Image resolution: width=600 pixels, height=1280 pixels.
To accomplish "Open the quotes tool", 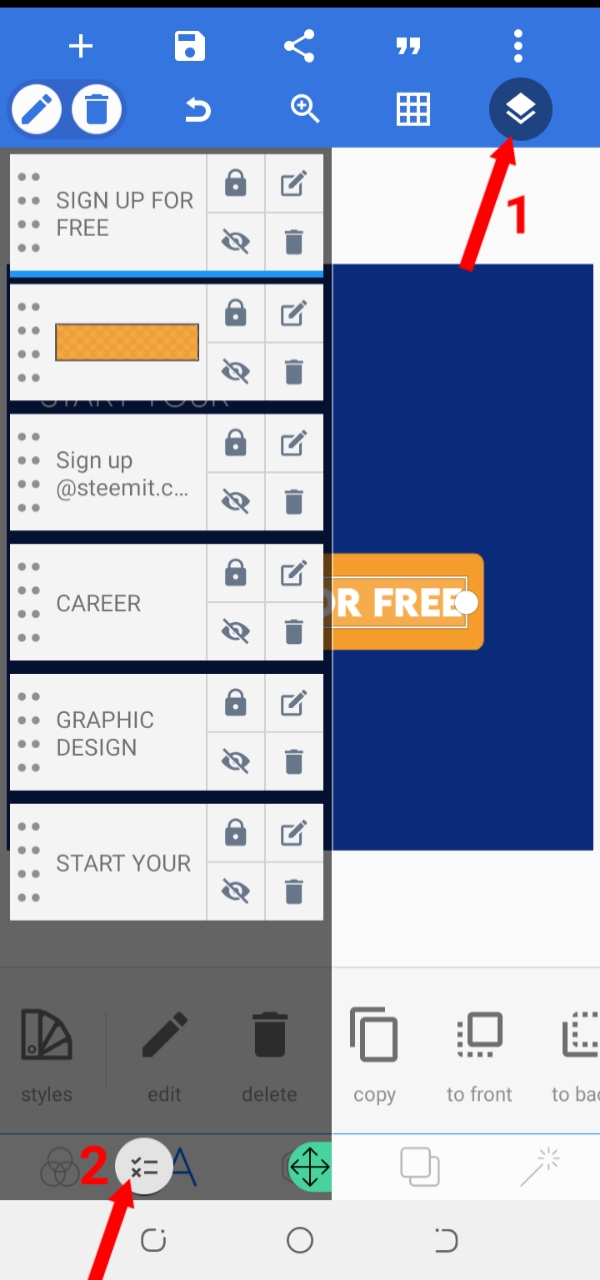I will [408, 47].
